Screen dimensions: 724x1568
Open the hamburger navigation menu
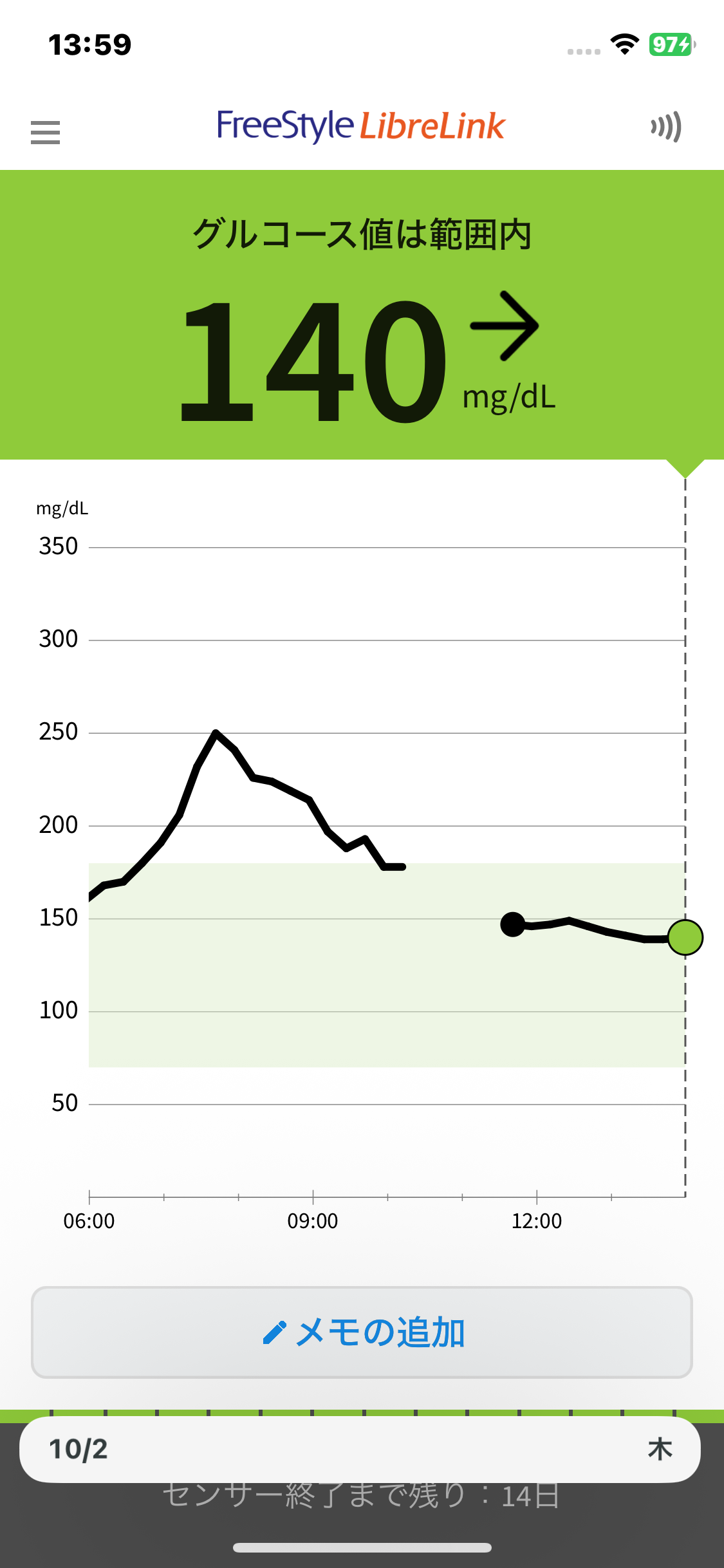pyautogui.click(x=45, y=132)
